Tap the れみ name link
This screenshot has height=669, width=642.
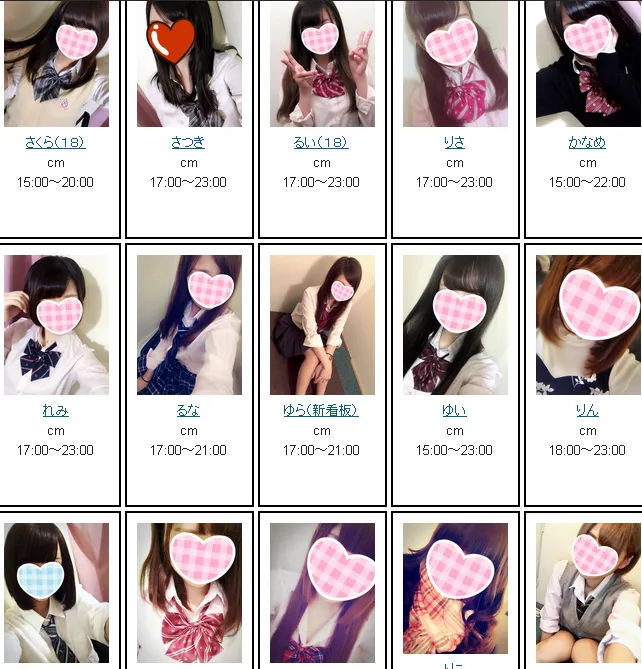pyautogui.click(x=55, y=410)
